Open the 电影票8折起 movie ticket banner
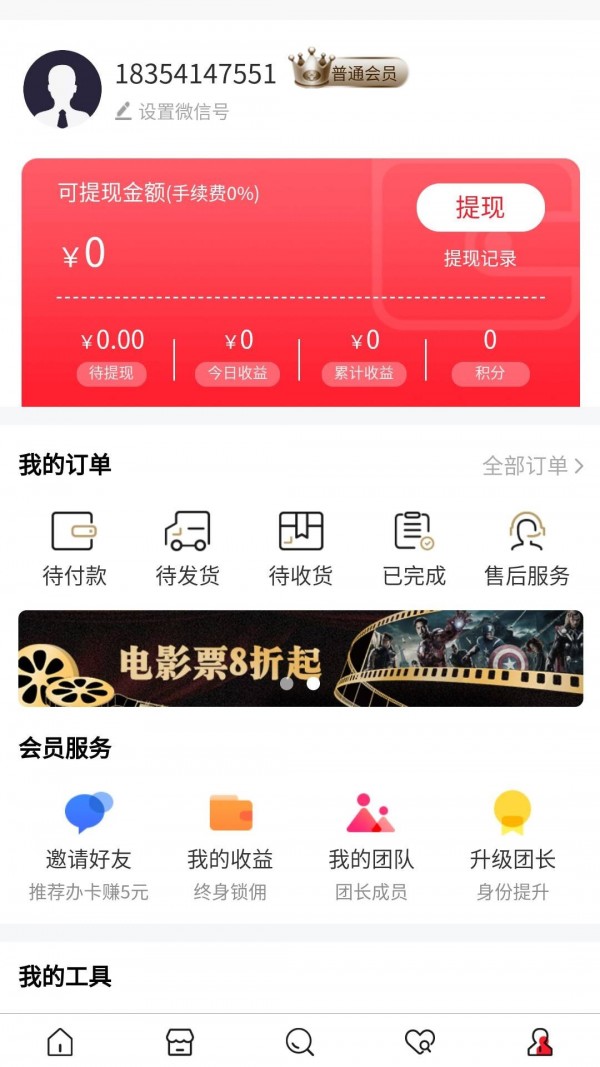The image size is (600, 1067). pos(300,659)
